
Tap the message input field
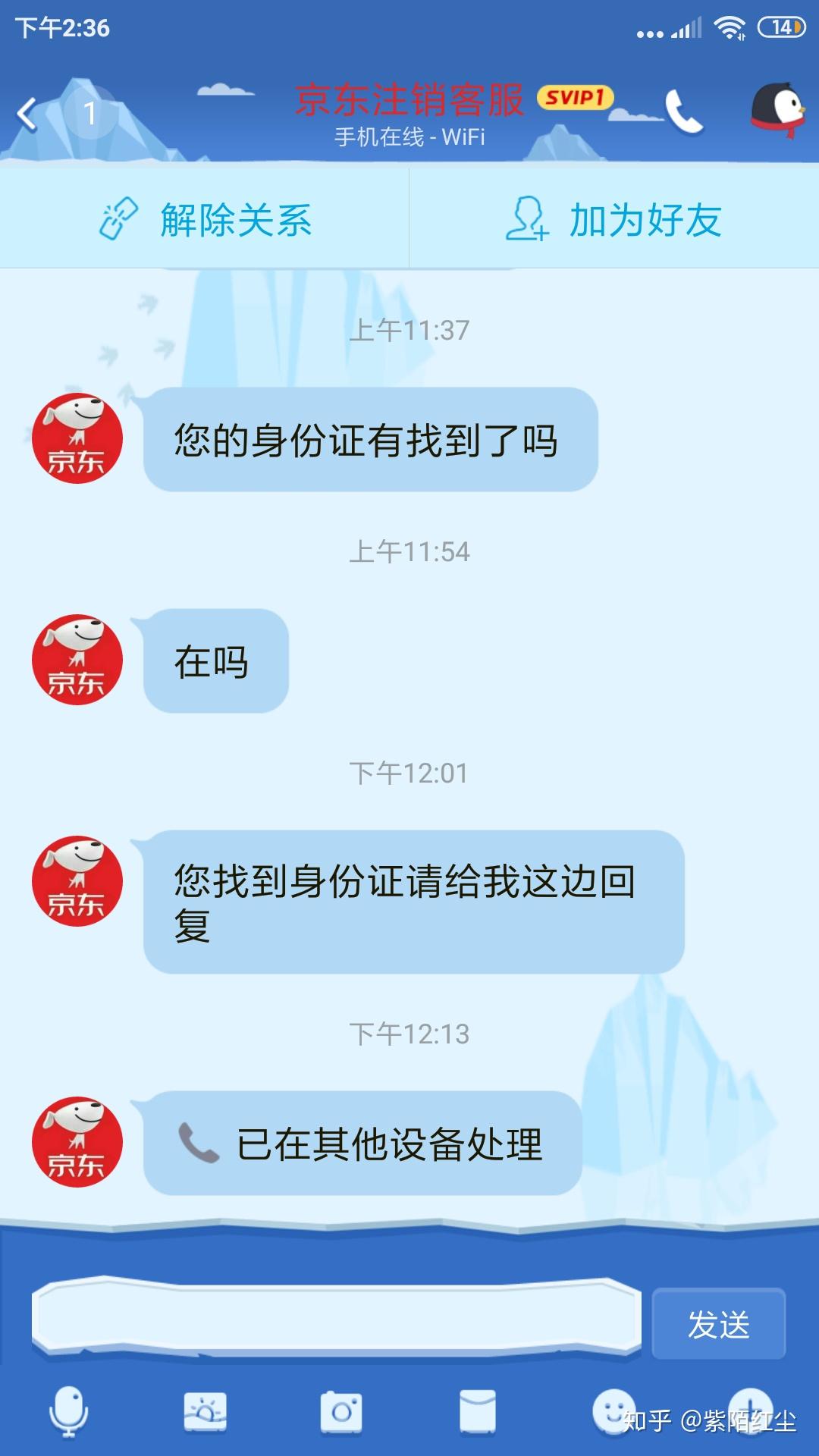[x=334, y=1316]
